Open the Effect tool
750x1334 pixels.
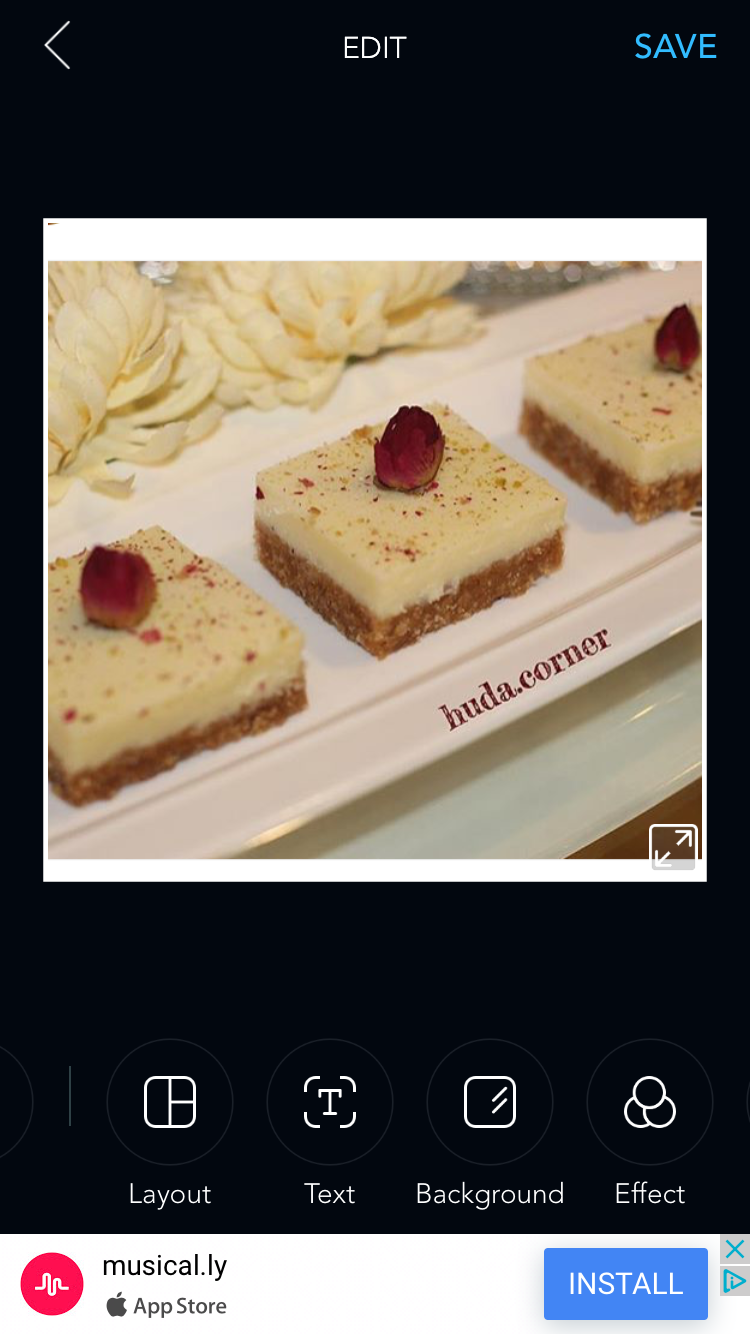(x=650, y=1102)
